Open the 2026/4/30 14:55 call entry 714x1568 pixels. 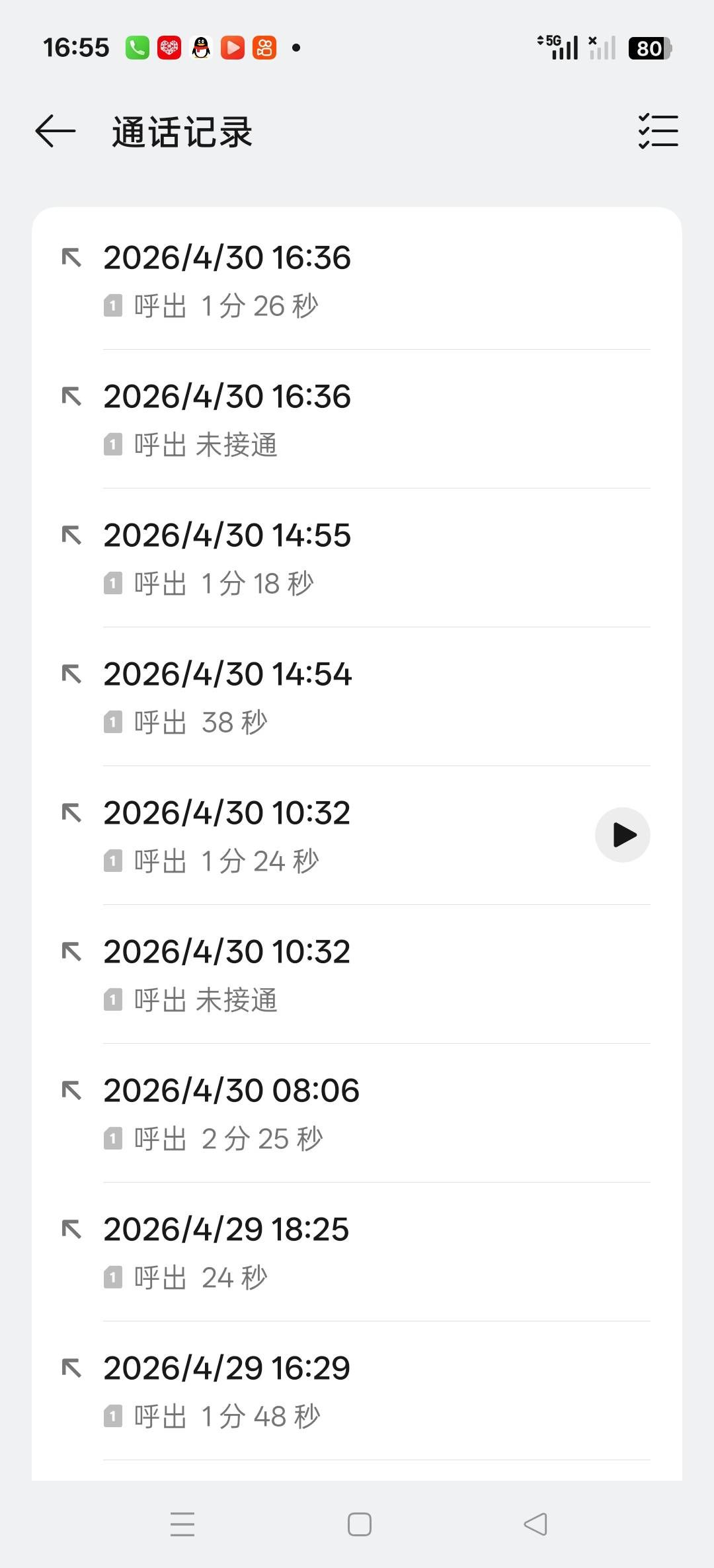click(357, 558)
